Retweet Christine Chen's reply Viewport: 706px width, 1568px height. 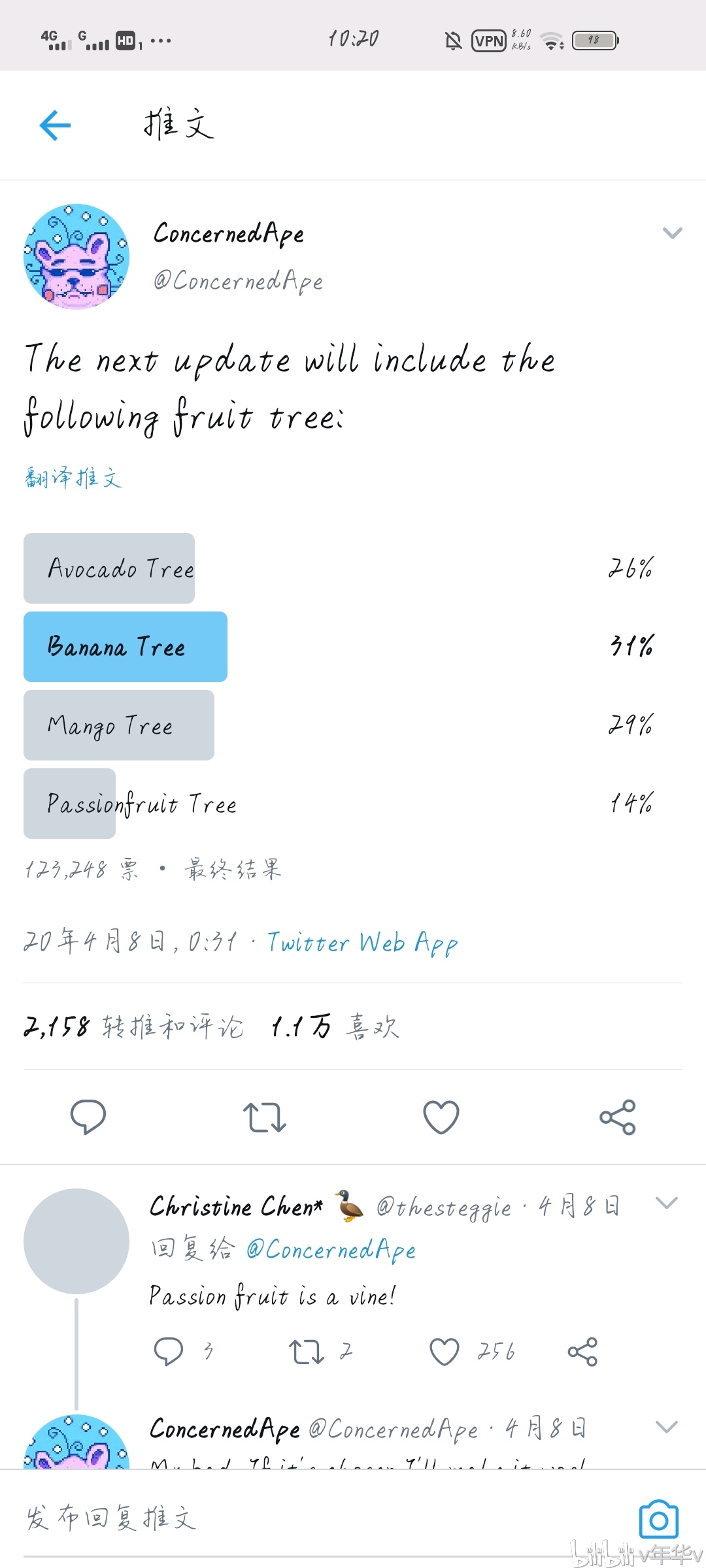pyautogui.click(x=306, y=1351)
